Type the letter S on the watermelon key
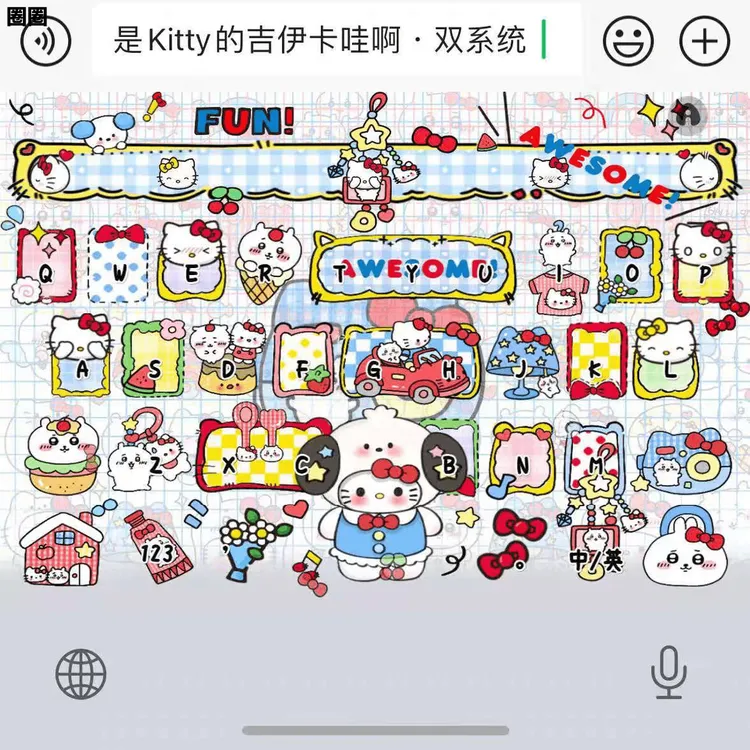The width and height of the screenshot is (750, 750). pyautogui.click(x=153, y=358)
